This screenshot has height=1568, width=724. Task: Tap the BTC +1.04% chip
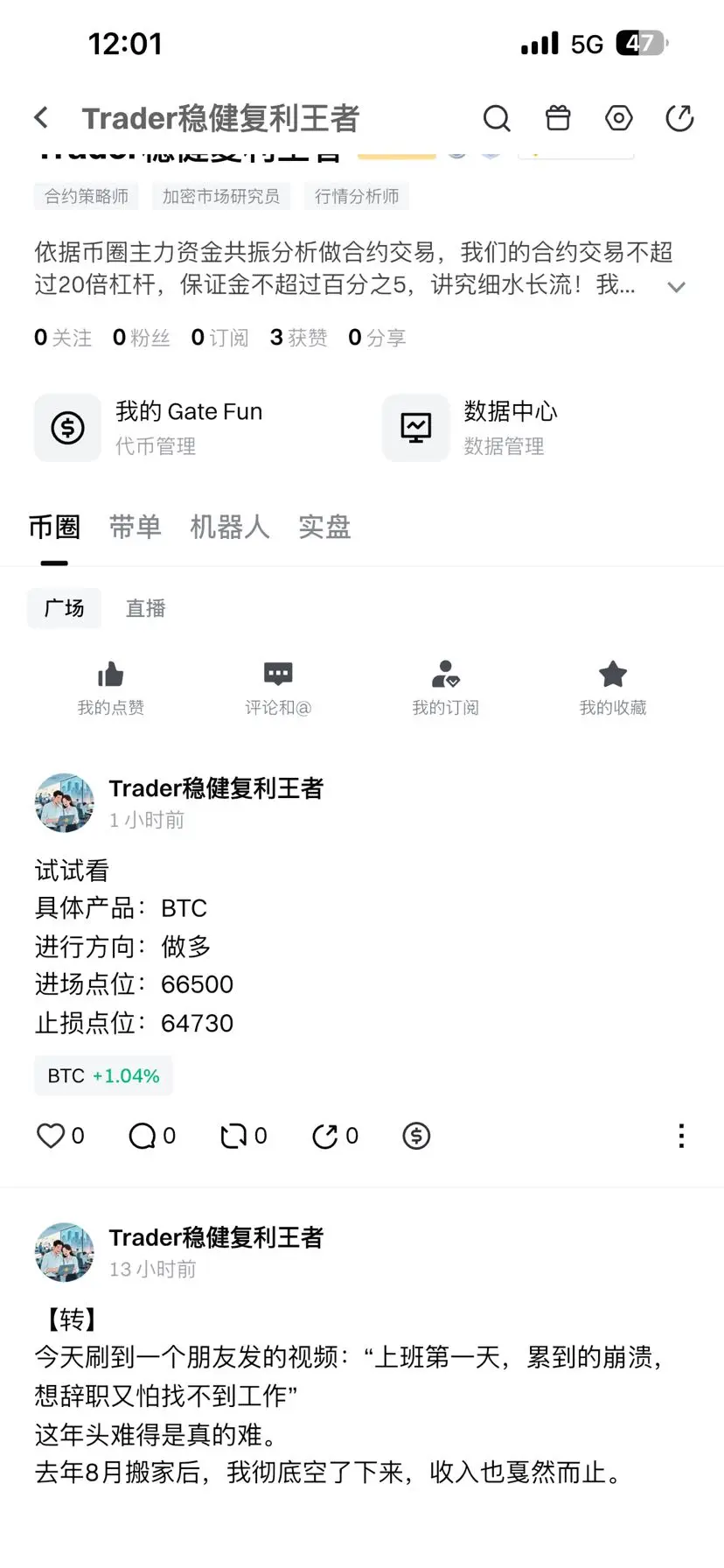click(x=103, y=1075)
